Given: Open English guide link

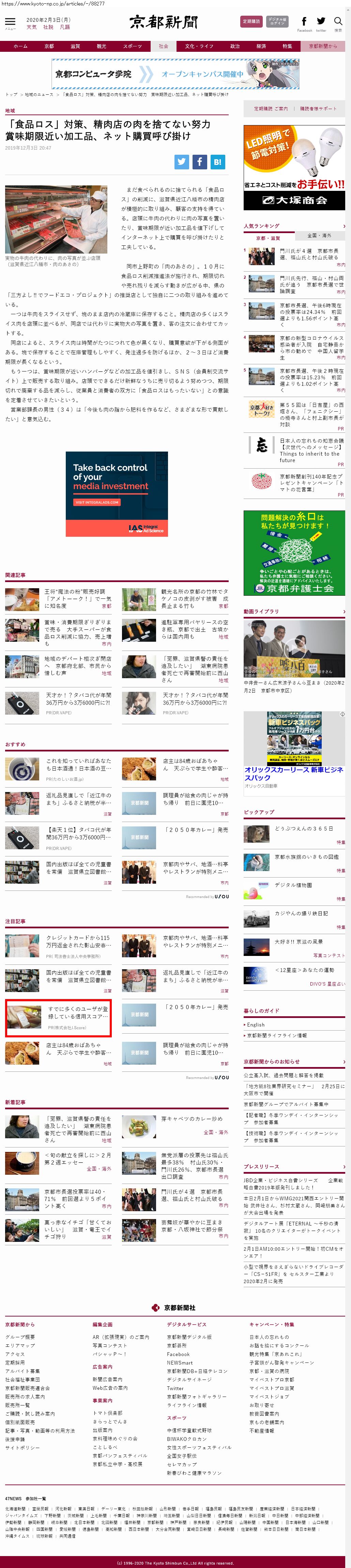Looking at the screenshot, I should (256, 1024).
